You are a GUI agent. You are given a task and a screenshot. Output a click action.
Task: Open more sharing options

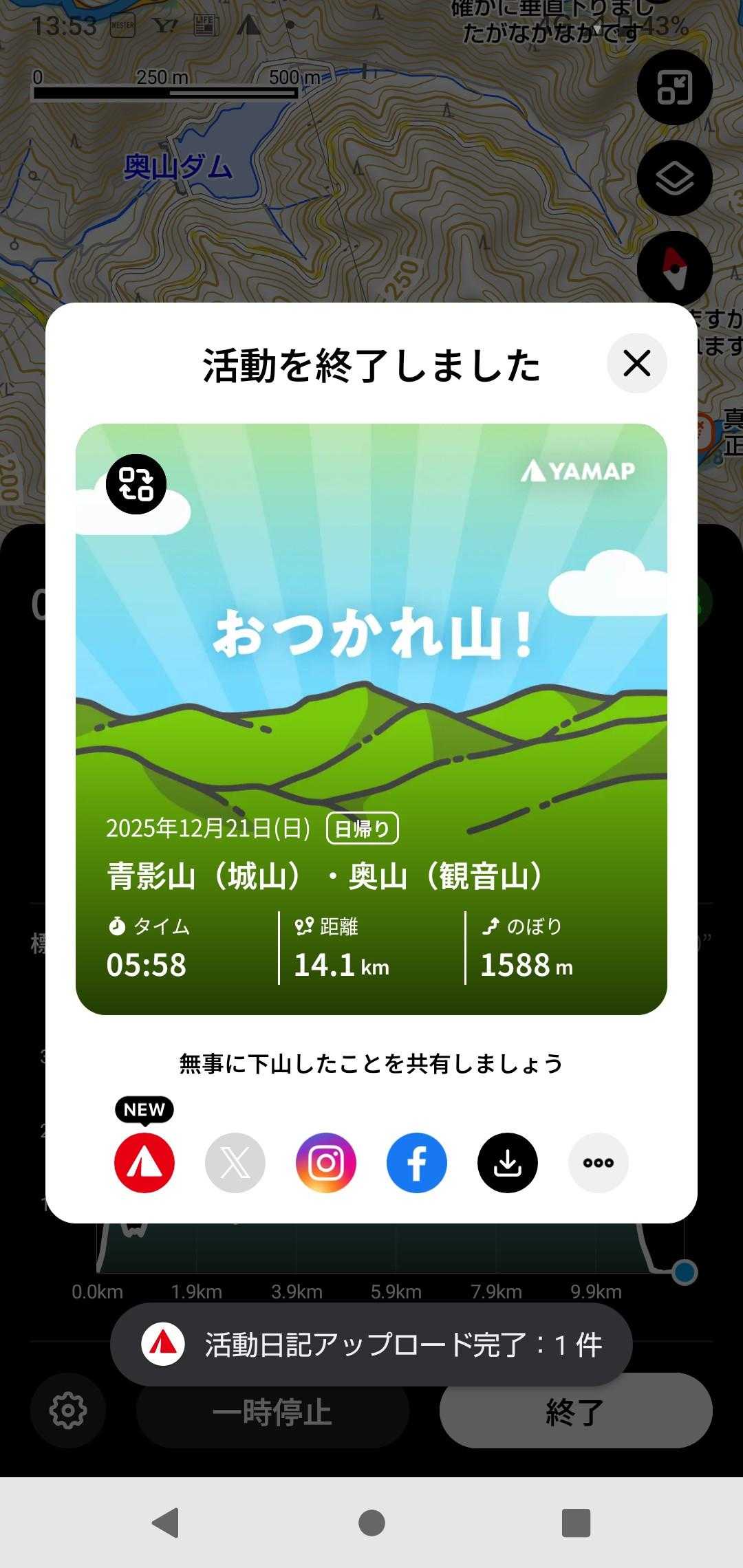(x=599, y=1163)
